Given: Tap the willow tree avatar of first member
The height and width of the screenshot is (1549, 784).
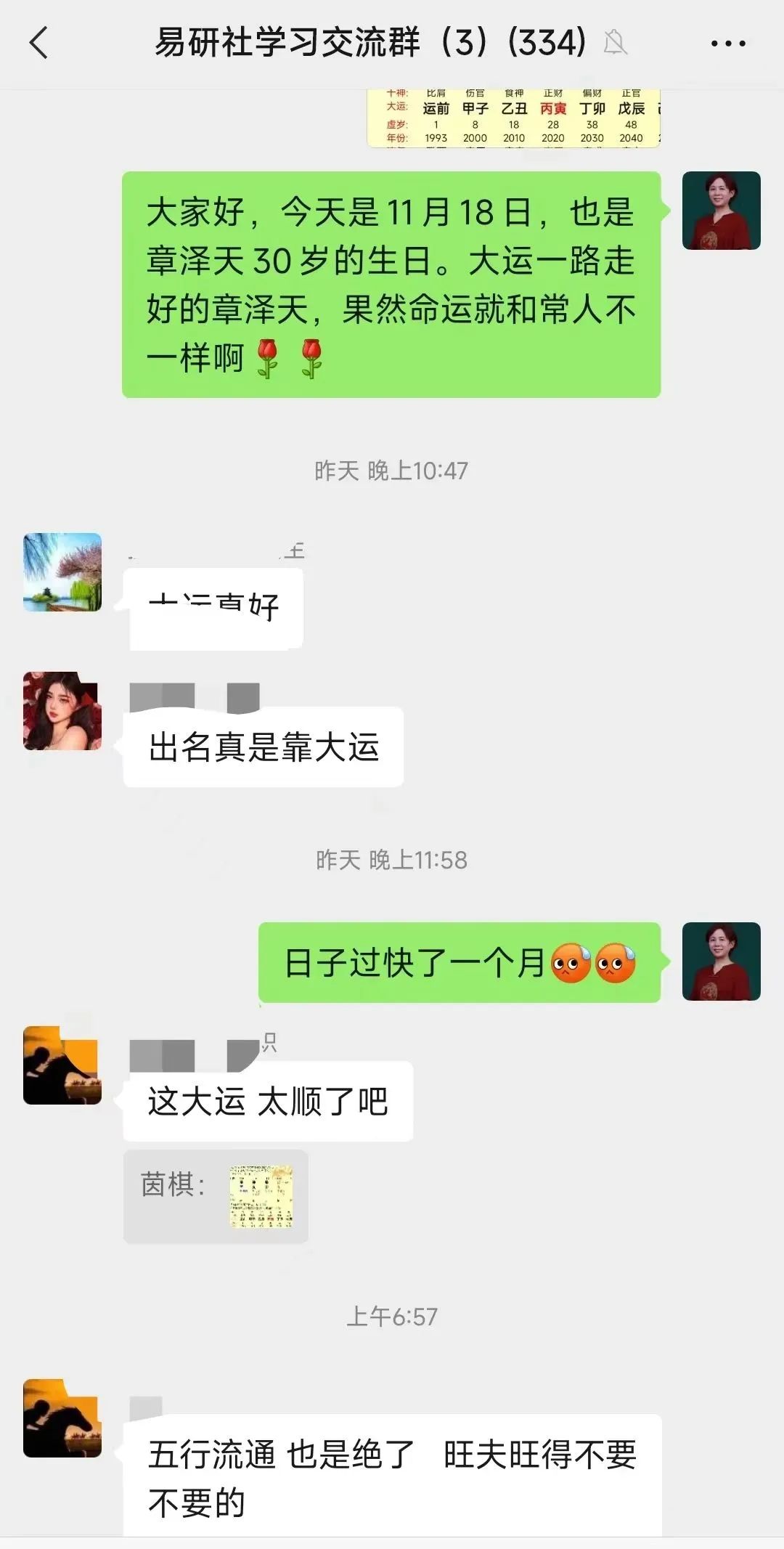Looking at the screenshot, I should click(62, 572).
